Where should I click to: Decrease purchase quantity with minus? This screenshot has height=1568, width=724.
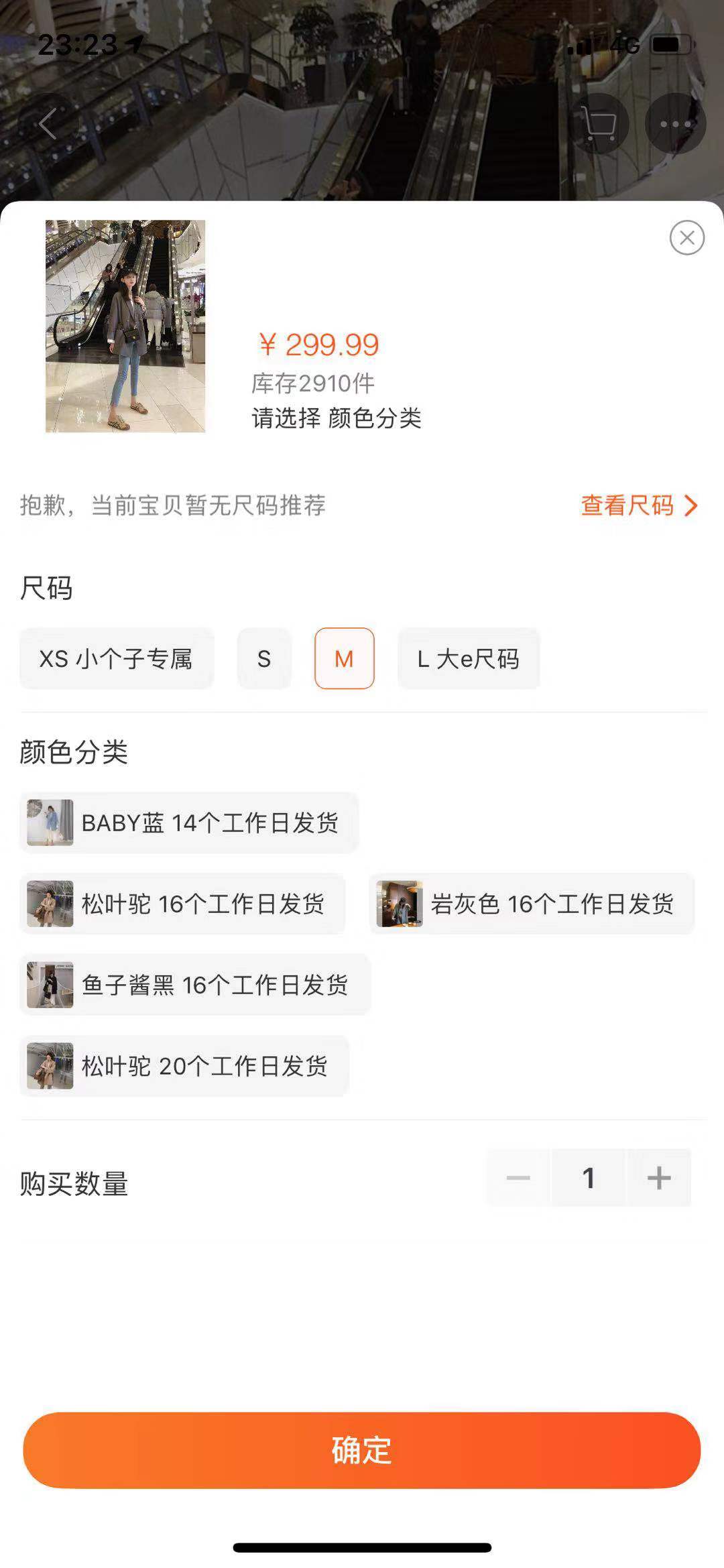[518, 1178]
